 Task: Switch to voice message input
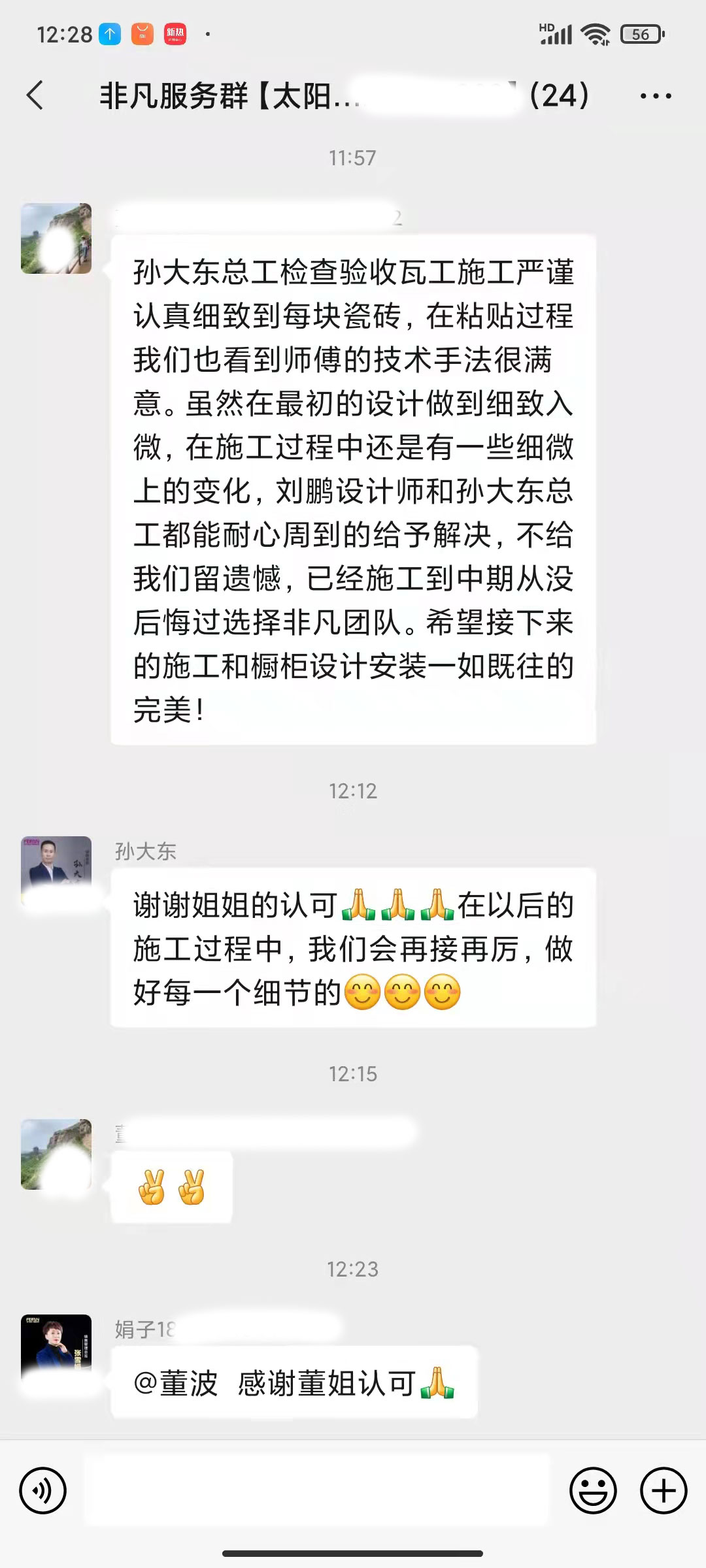[43, 1491]
